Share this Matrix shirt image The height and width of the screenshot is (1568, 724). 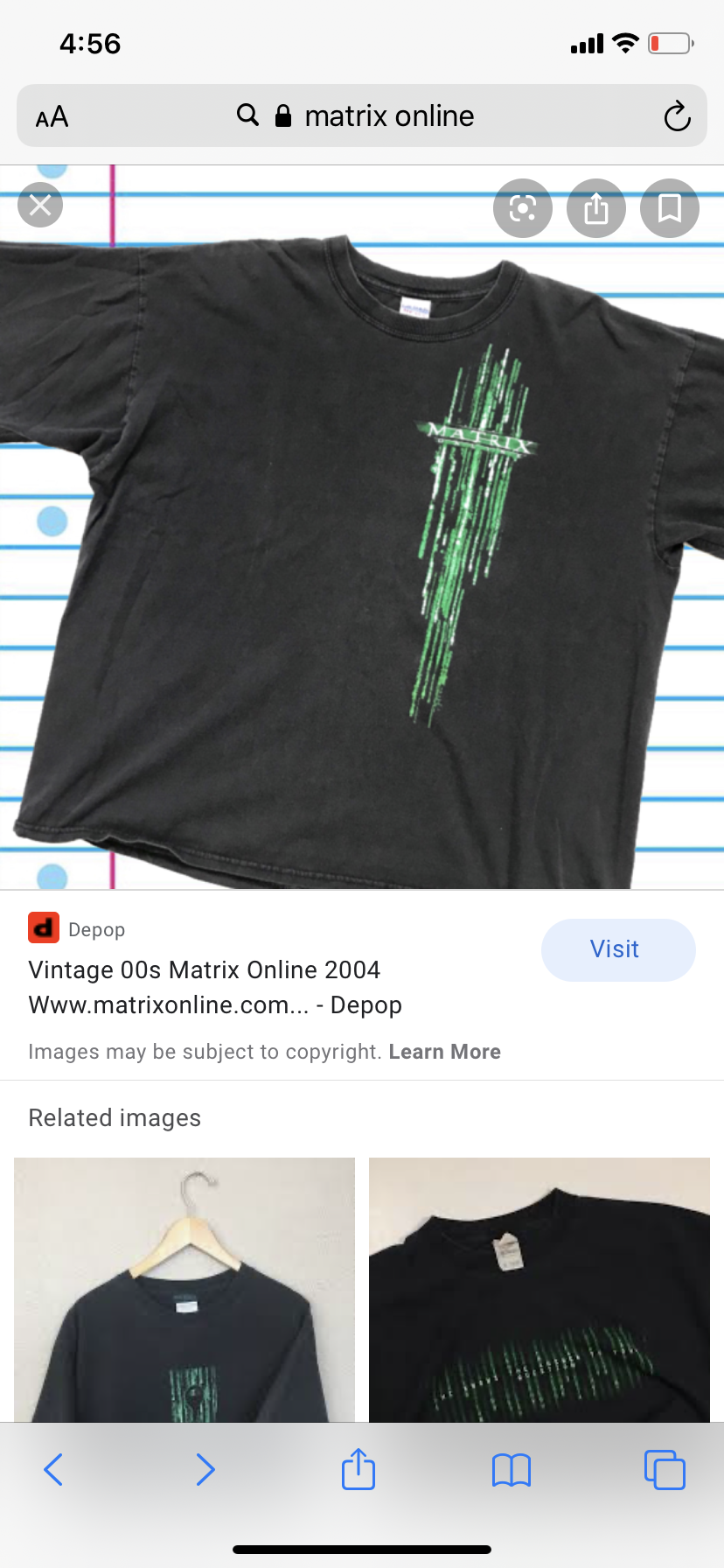(596, 208)
